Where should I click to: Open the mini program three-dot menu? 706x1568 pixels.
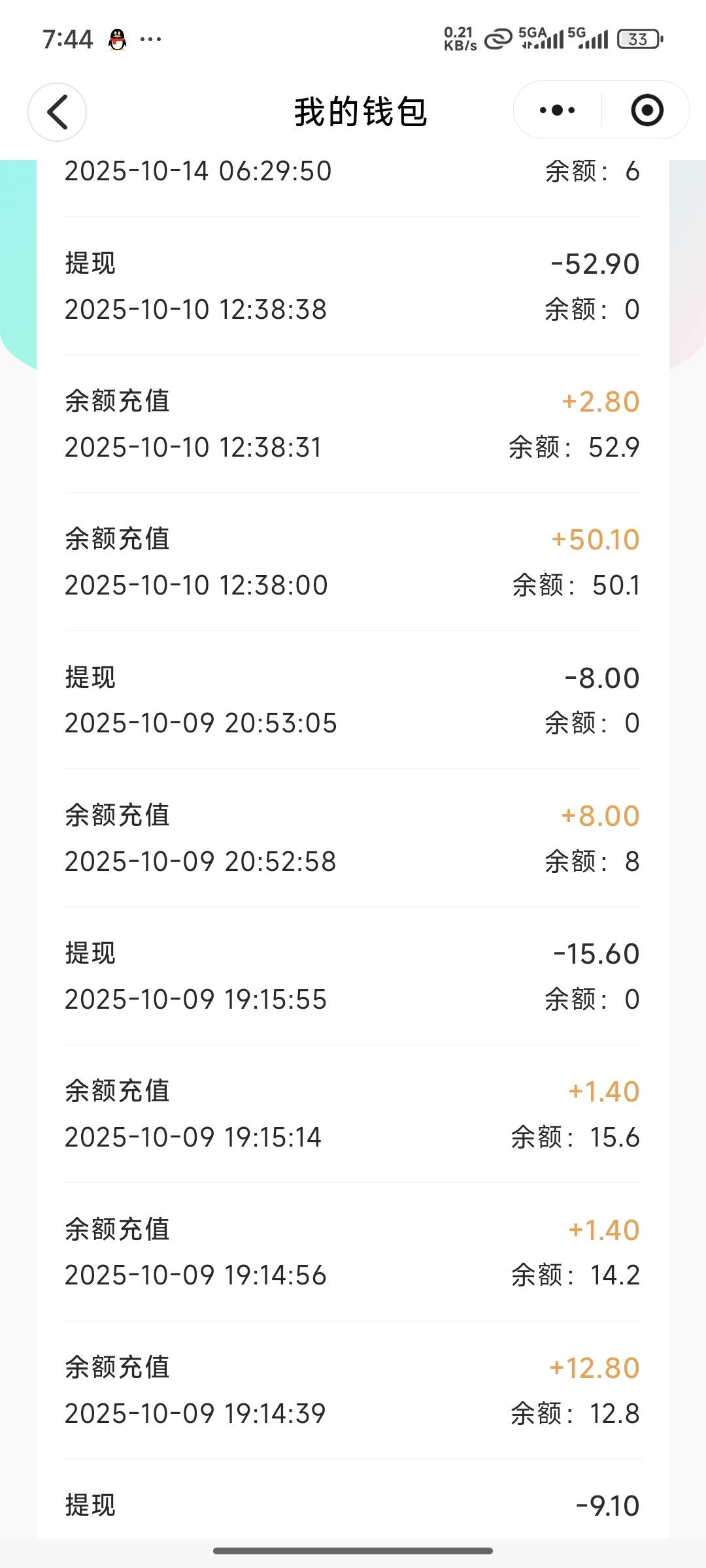(558, 110)
